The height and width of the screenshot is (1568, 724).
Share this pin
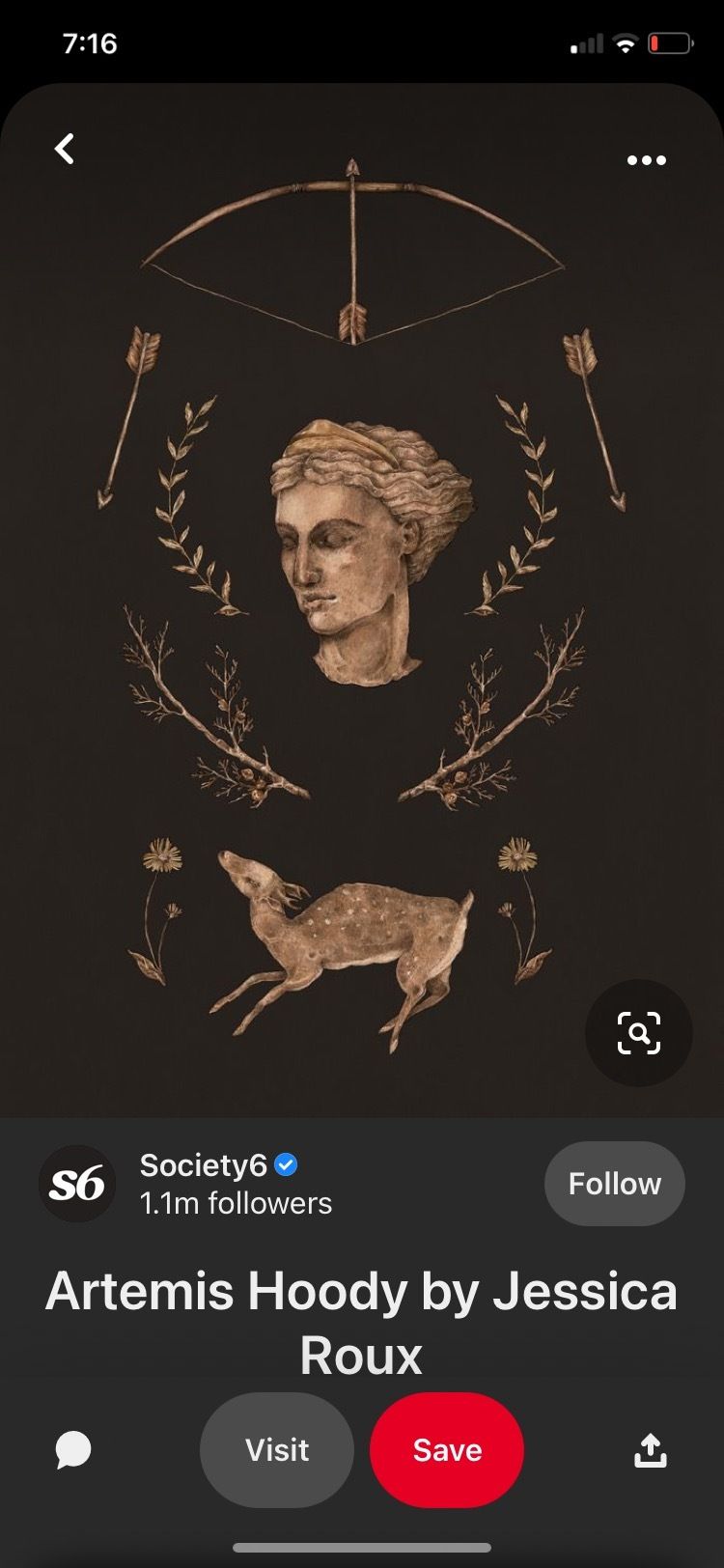(x=650, y=1449)
